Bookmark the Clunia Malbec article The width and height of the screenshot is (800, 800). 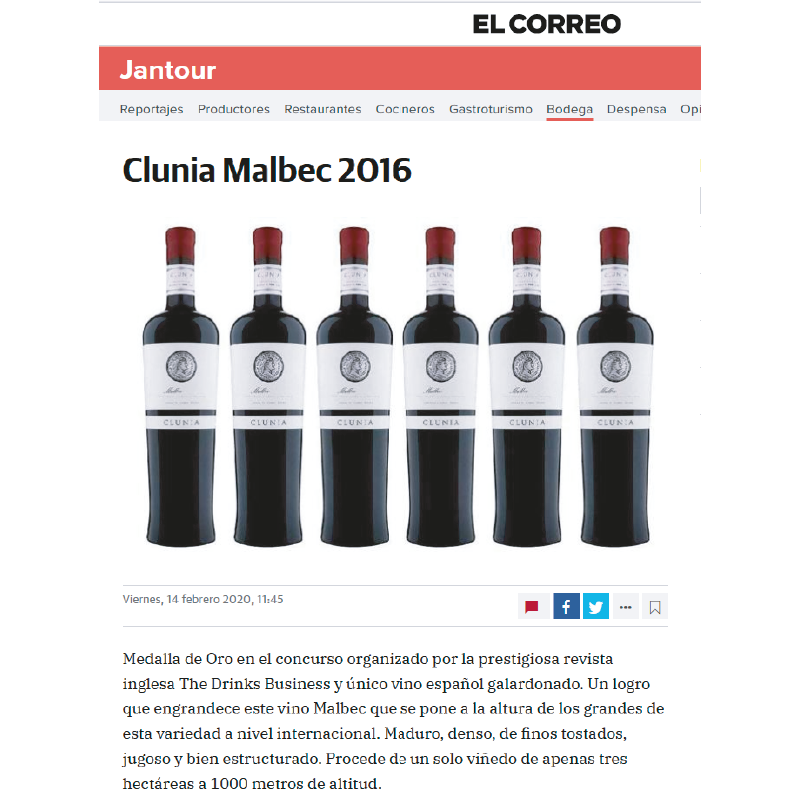pyautogui.click(x=655, y=606)
